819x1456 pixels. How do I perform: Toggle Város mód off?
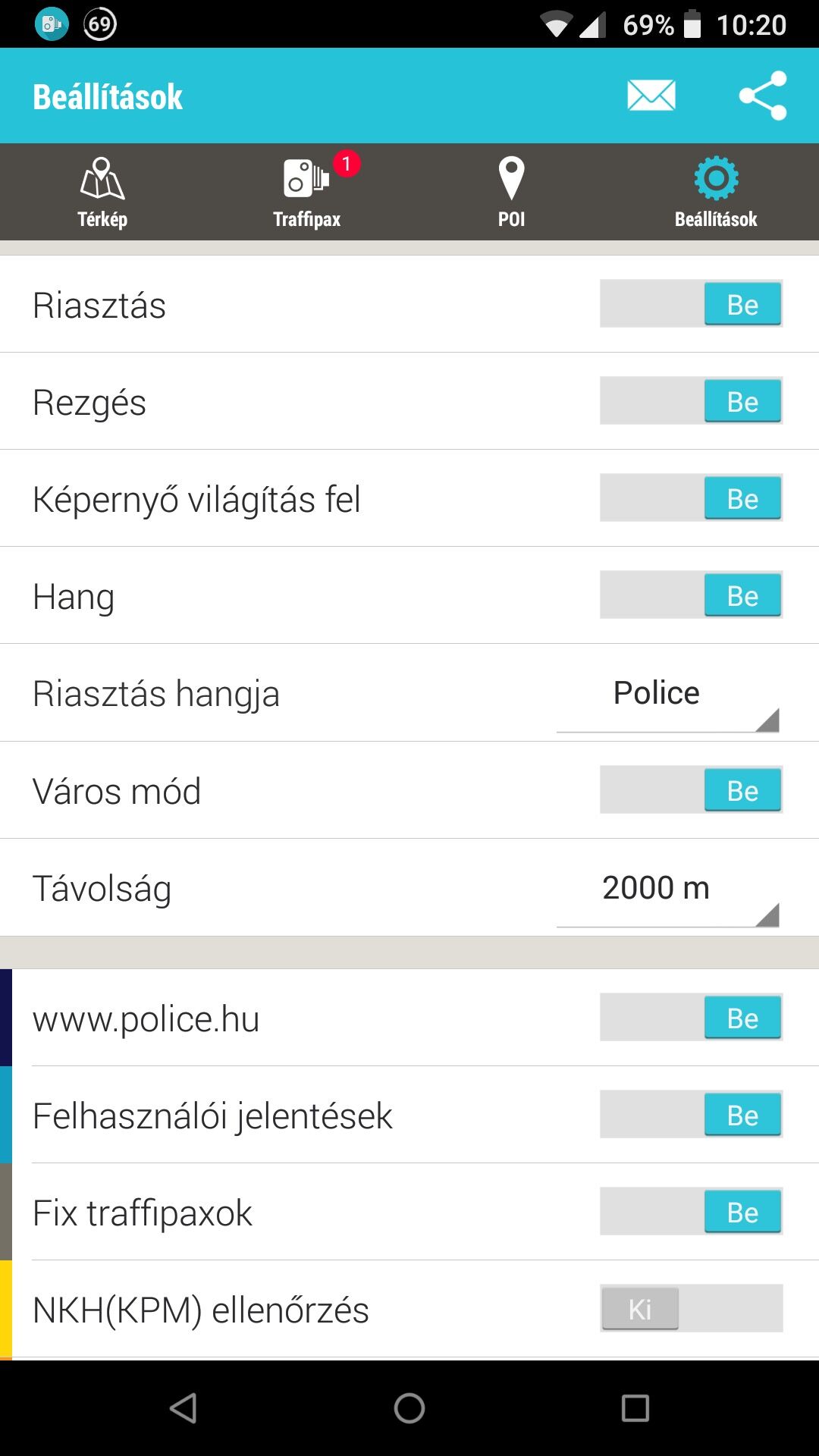692,790
